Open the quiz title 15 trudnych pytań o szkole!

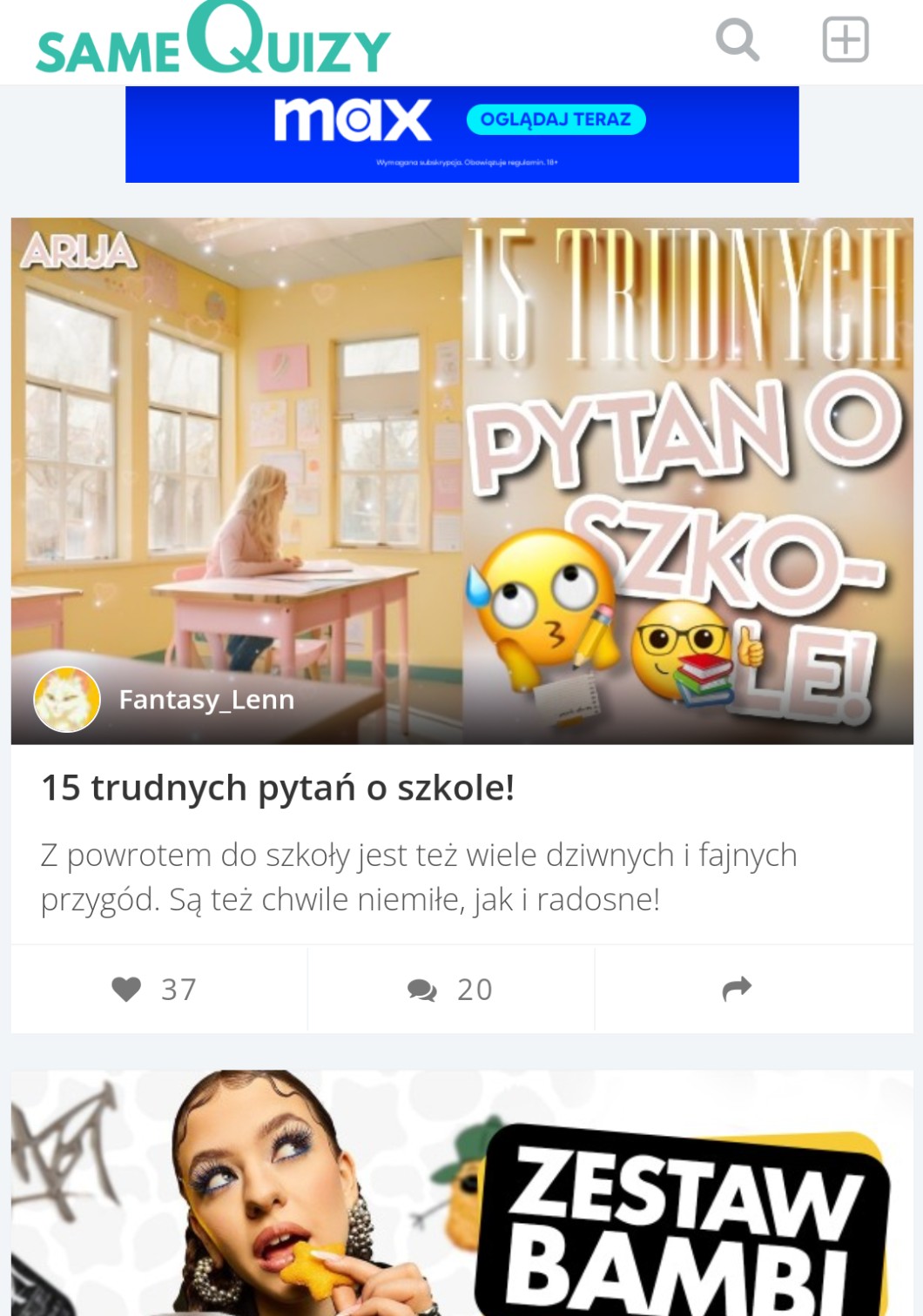(x=278, y=788)
